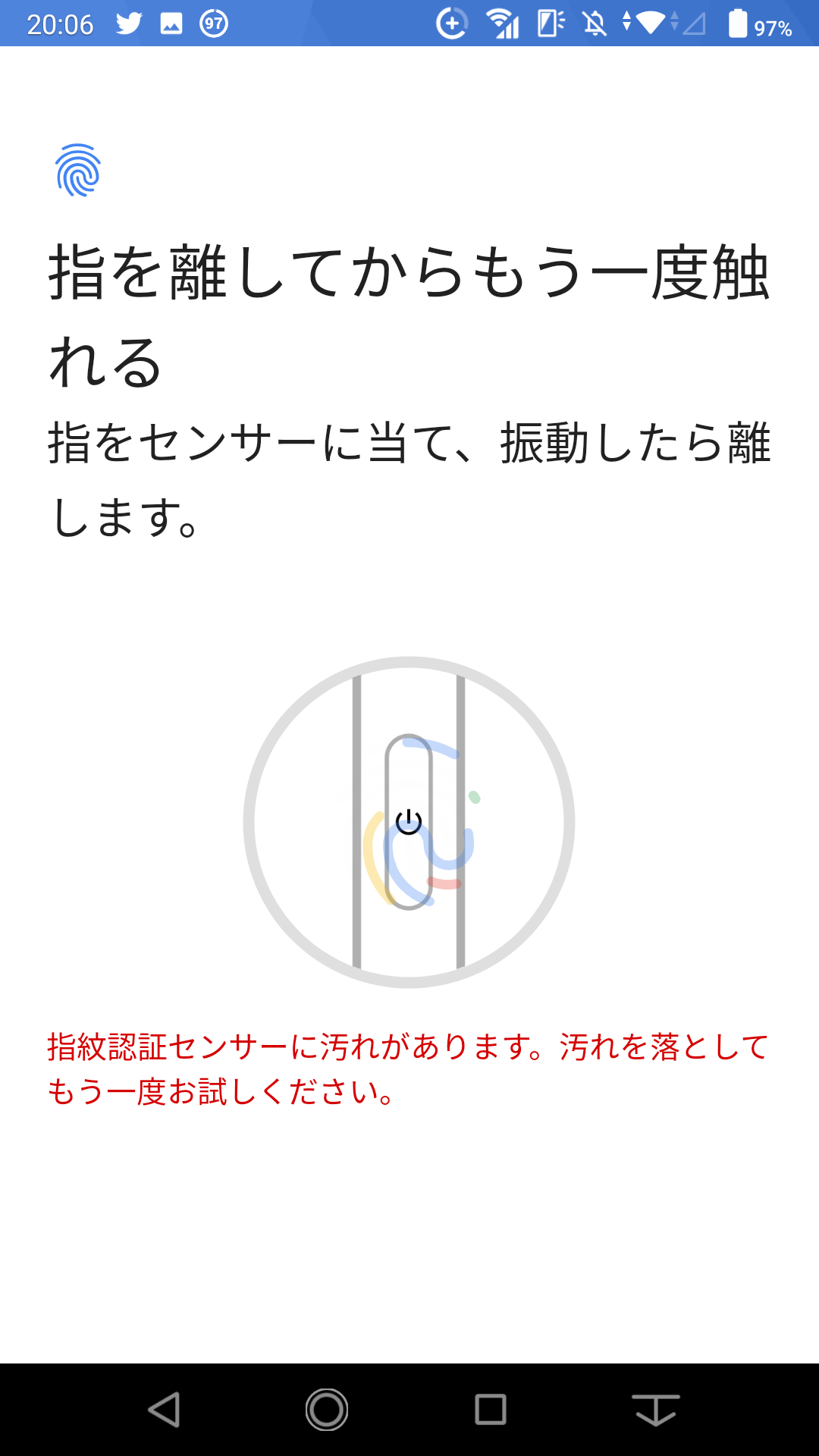Go back using the navigation bar
This screenshot has width=819, height=1456.
pyautogui.click(x=164, y=1410)
